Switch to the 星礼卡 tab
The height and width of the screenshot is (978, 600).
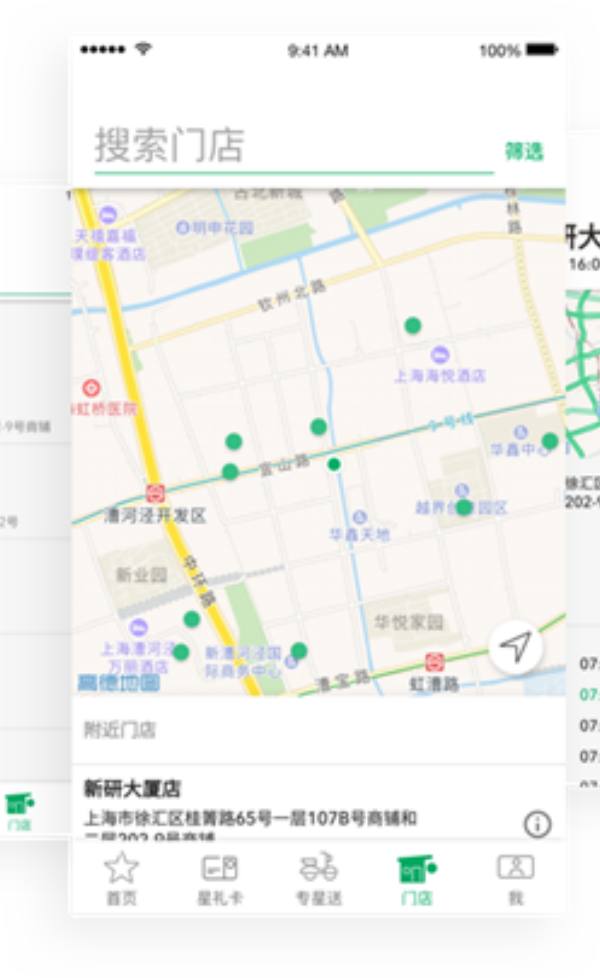219,878
